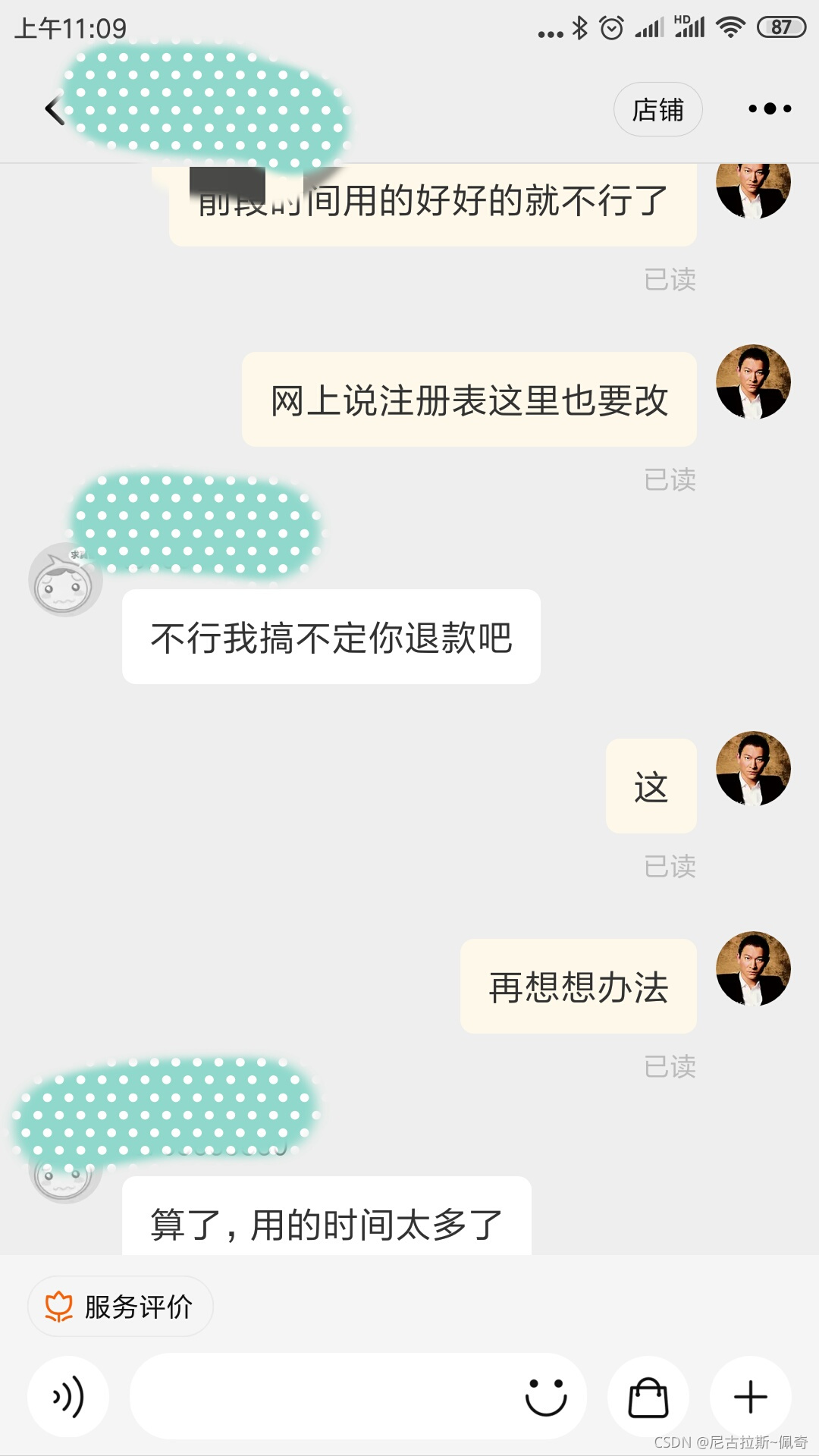Open the three-dot more options menu
The width and height of the screenshot is (819, 1456).
coord(768,108)
